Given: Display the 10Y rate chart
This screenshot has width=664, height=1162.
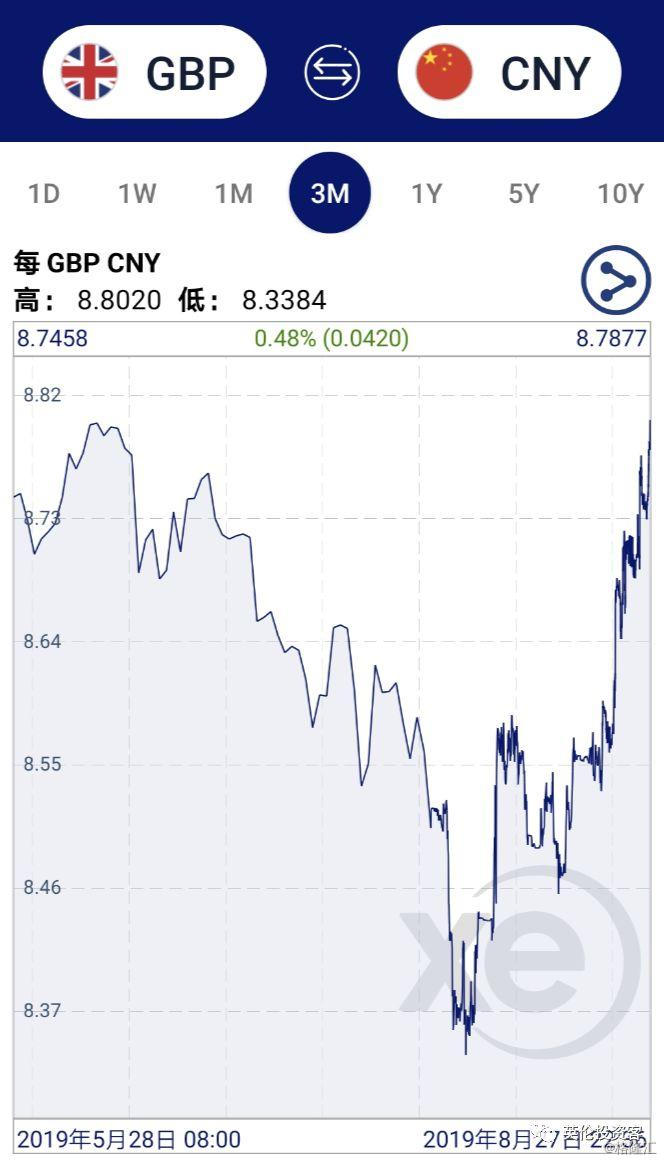Looking at the screenshot, I should coord(620,194).
